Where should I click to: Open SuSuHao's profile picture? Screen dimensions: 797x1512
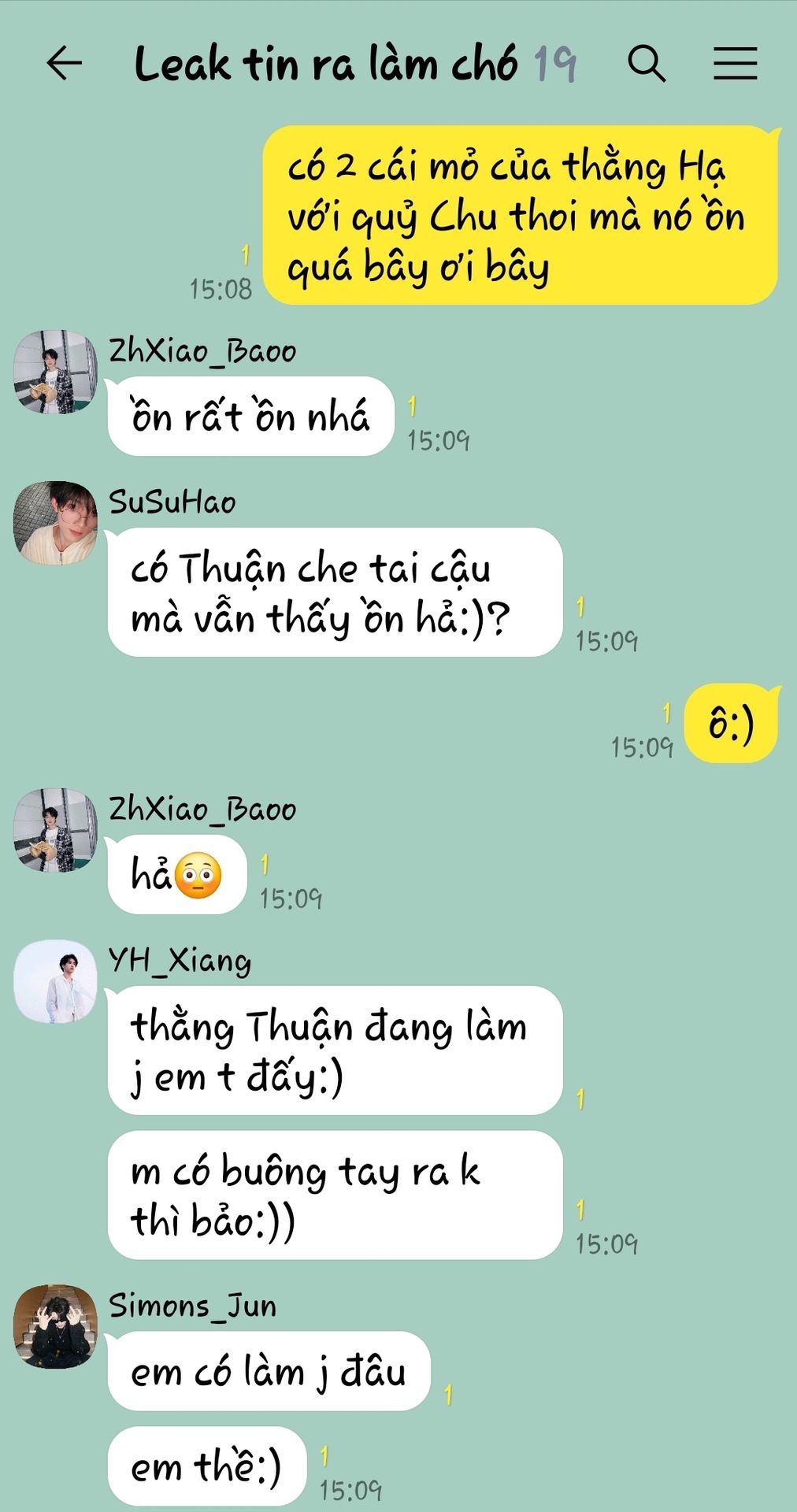tap(55, 523)
